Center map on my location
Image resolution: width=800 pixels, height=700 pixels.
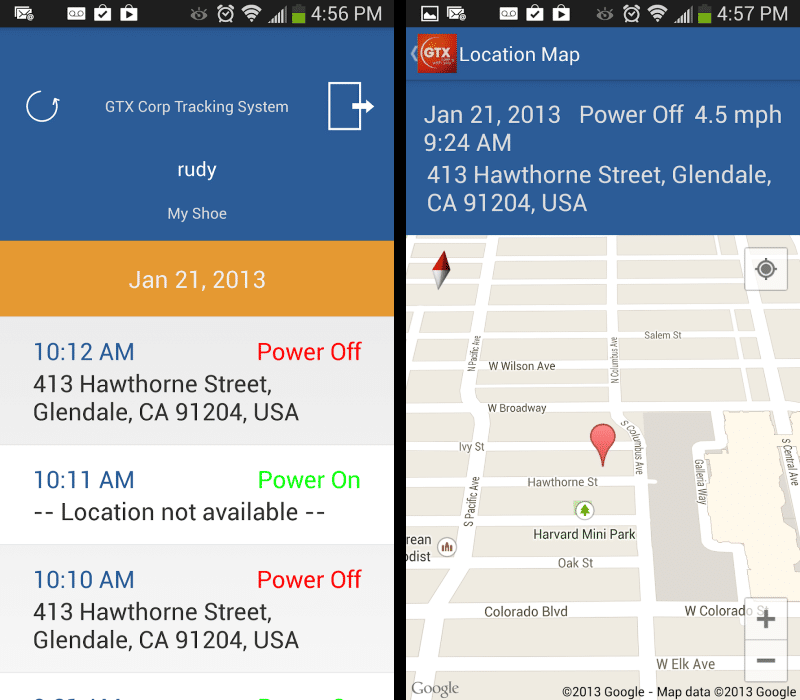[x=766, y=269]
